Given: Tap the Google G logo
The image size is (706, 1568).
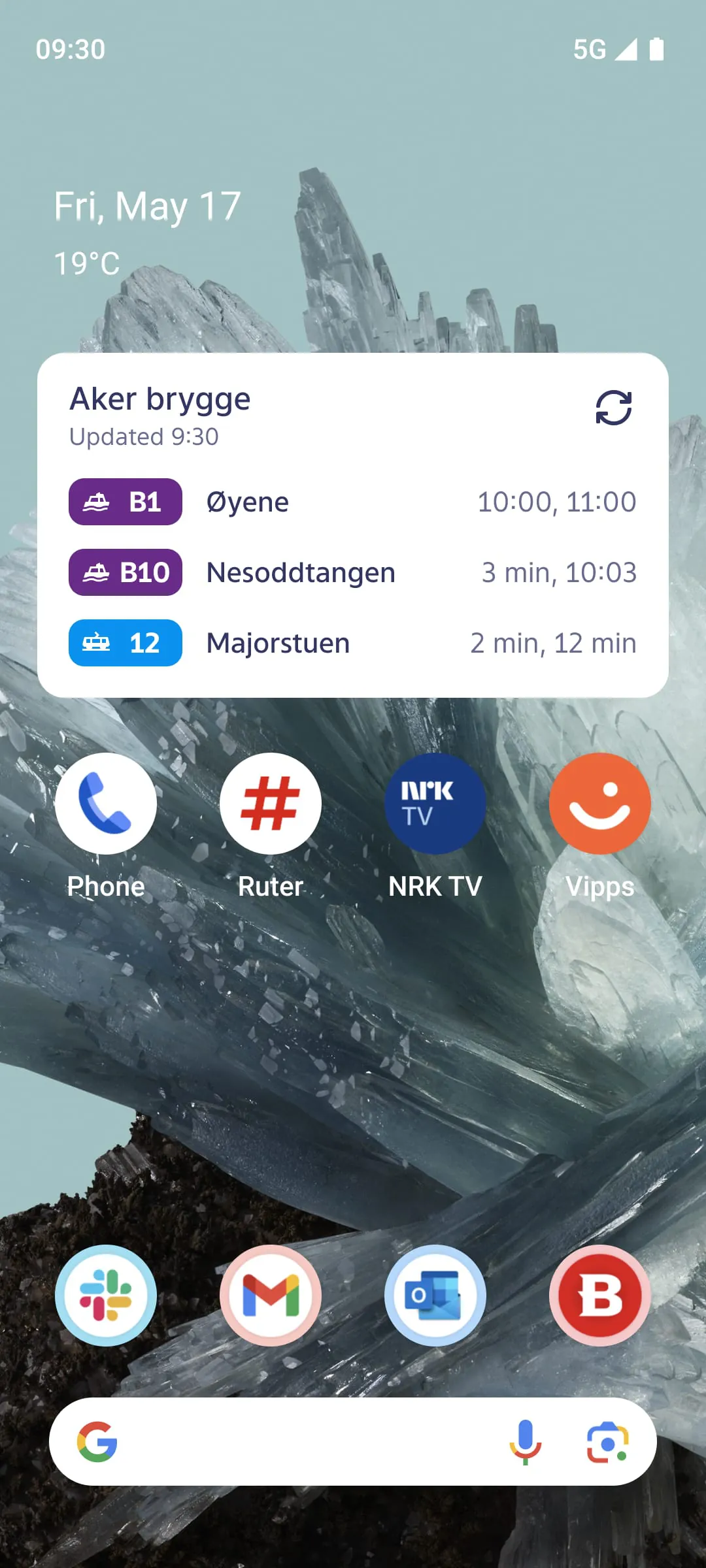Looking at the screenshot, I should coord(96,1443).
